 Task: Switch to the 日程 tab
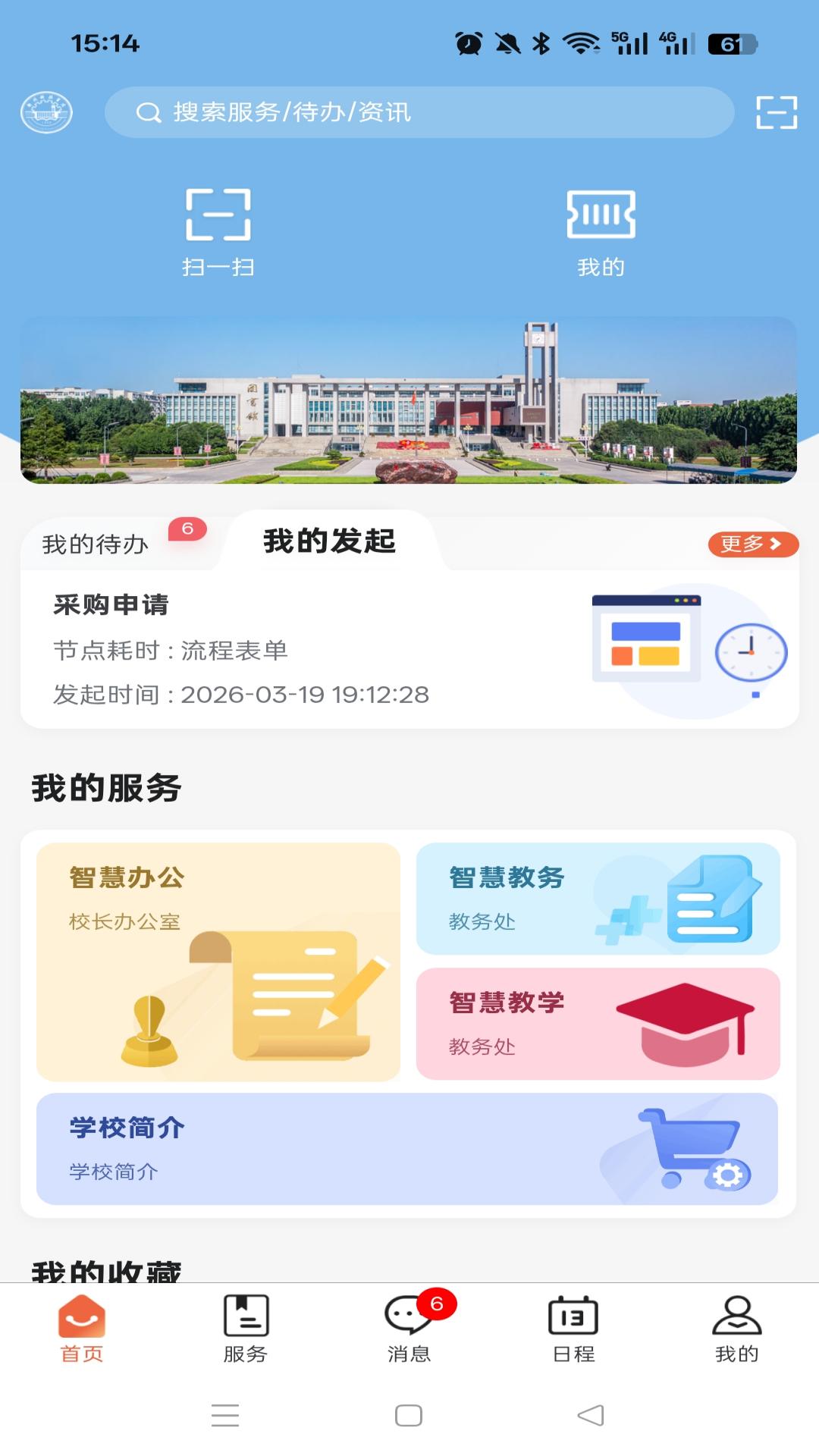click(x=573, y=1329)
